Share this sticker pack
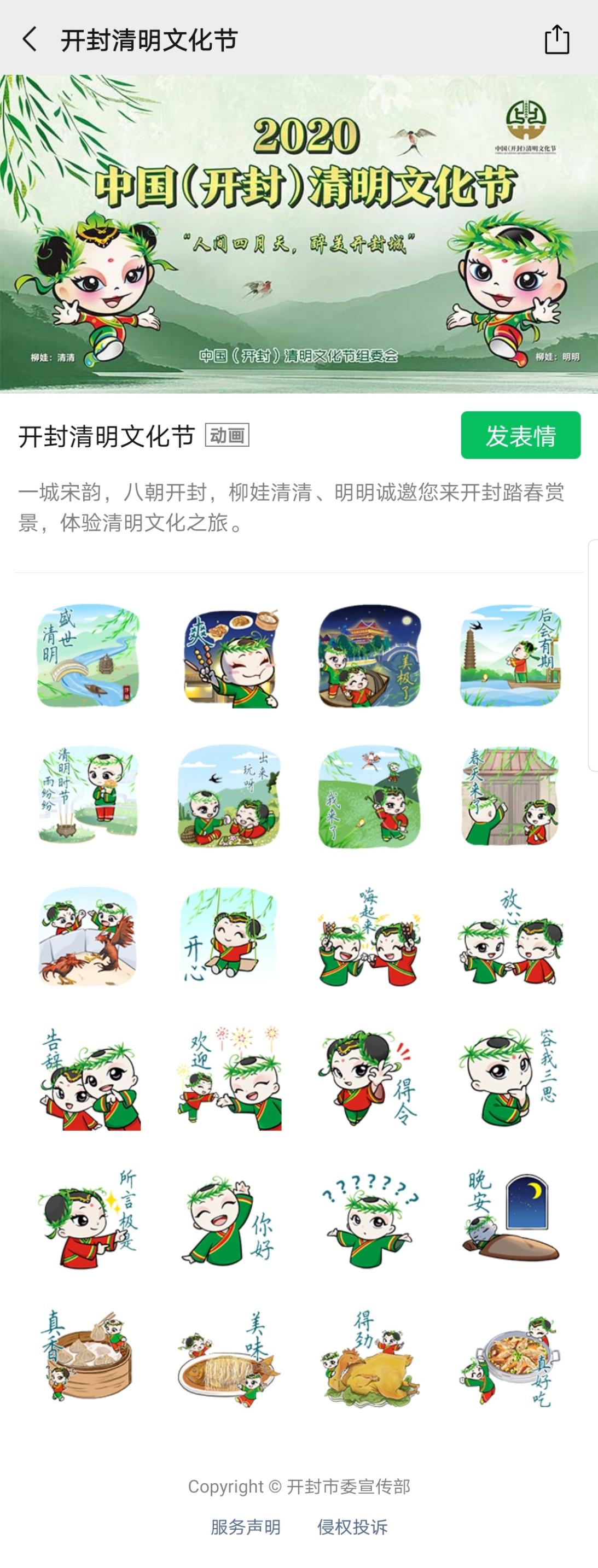Image resolution: width=598 pixels, height=1568 pixels. [556, 40]
